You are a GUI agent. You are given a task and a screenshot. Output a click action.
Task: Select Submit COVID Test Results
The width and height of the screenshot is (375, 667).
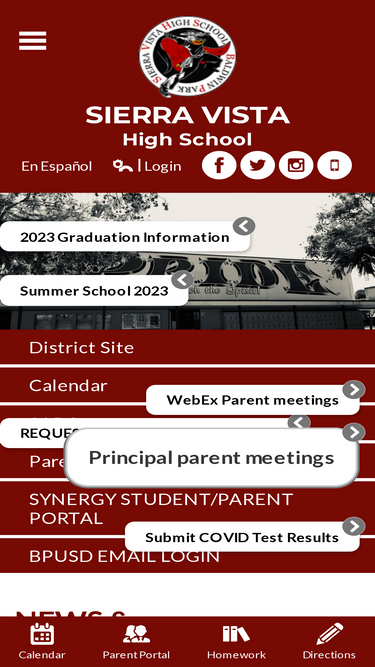point(242,537)
